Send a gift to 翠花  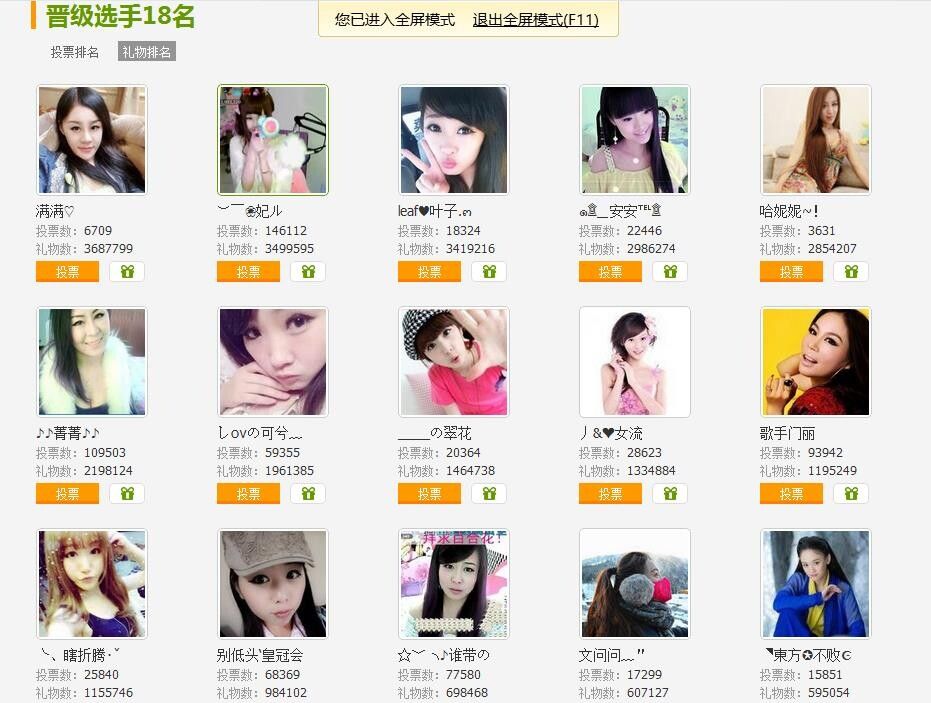click(x=489, y=494)
